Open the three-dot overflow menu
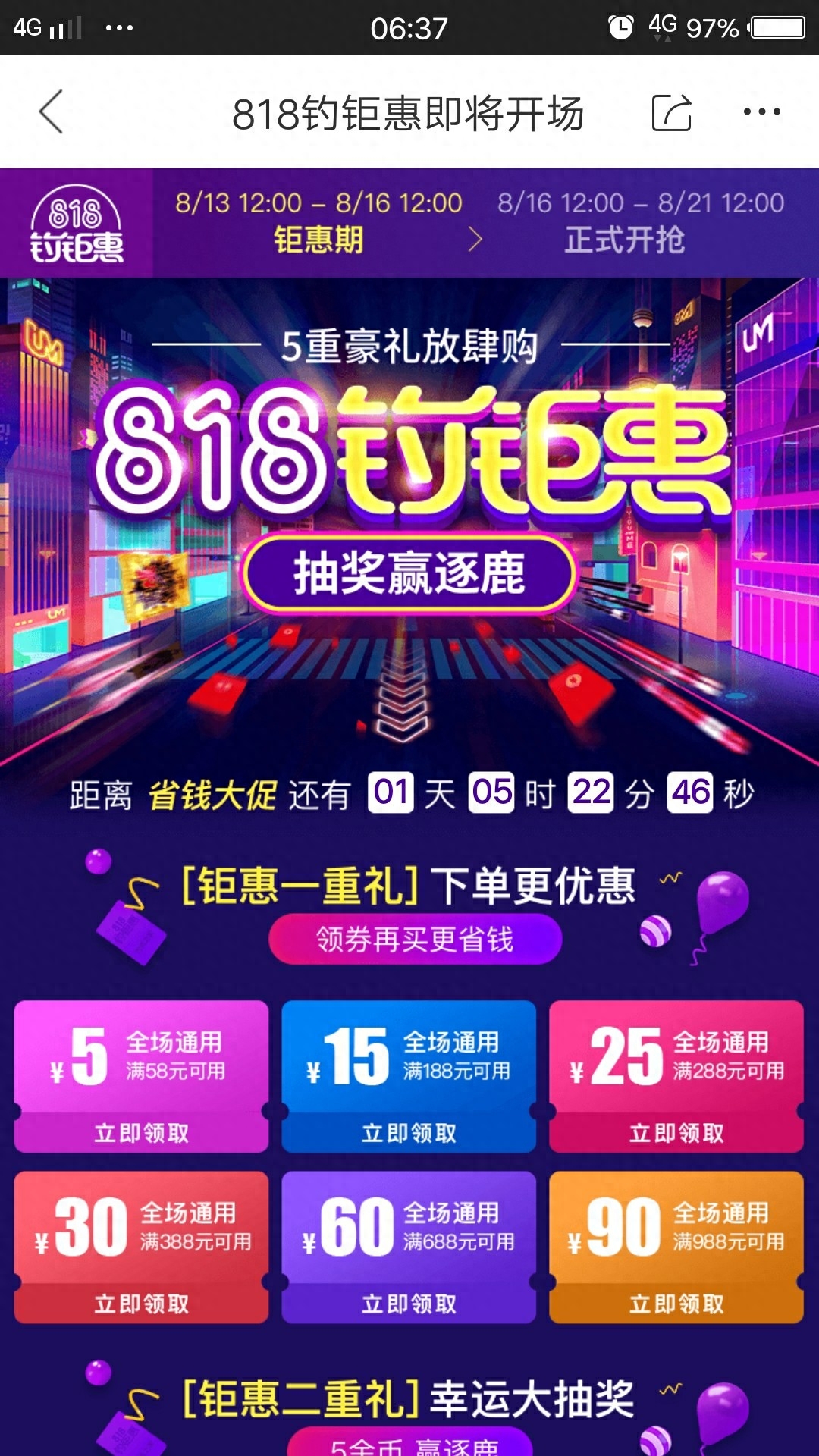Screen dimensions: 819x1456 point(761,112)
